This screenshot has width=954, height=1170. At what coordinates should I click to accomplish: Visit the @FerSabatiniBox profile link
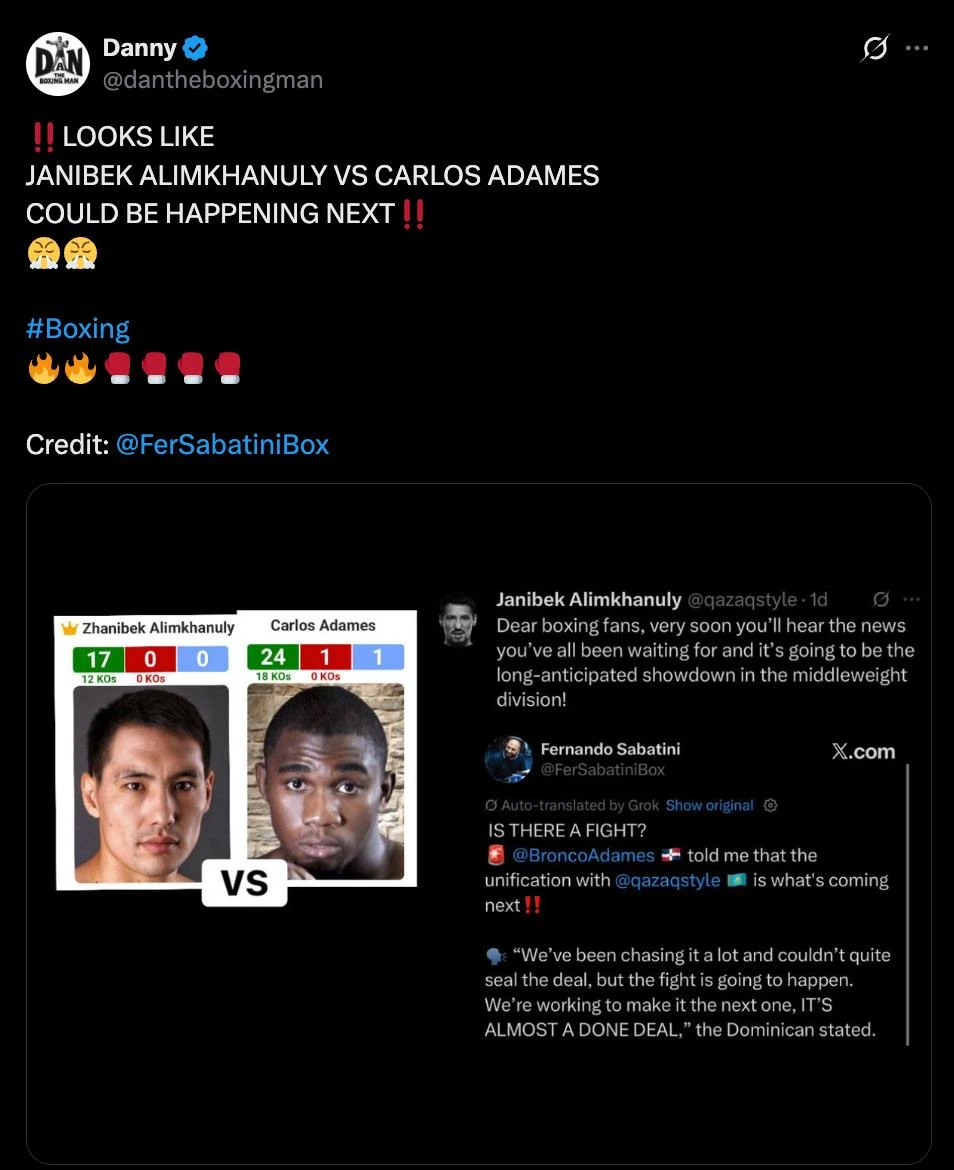tap(223, 444)
